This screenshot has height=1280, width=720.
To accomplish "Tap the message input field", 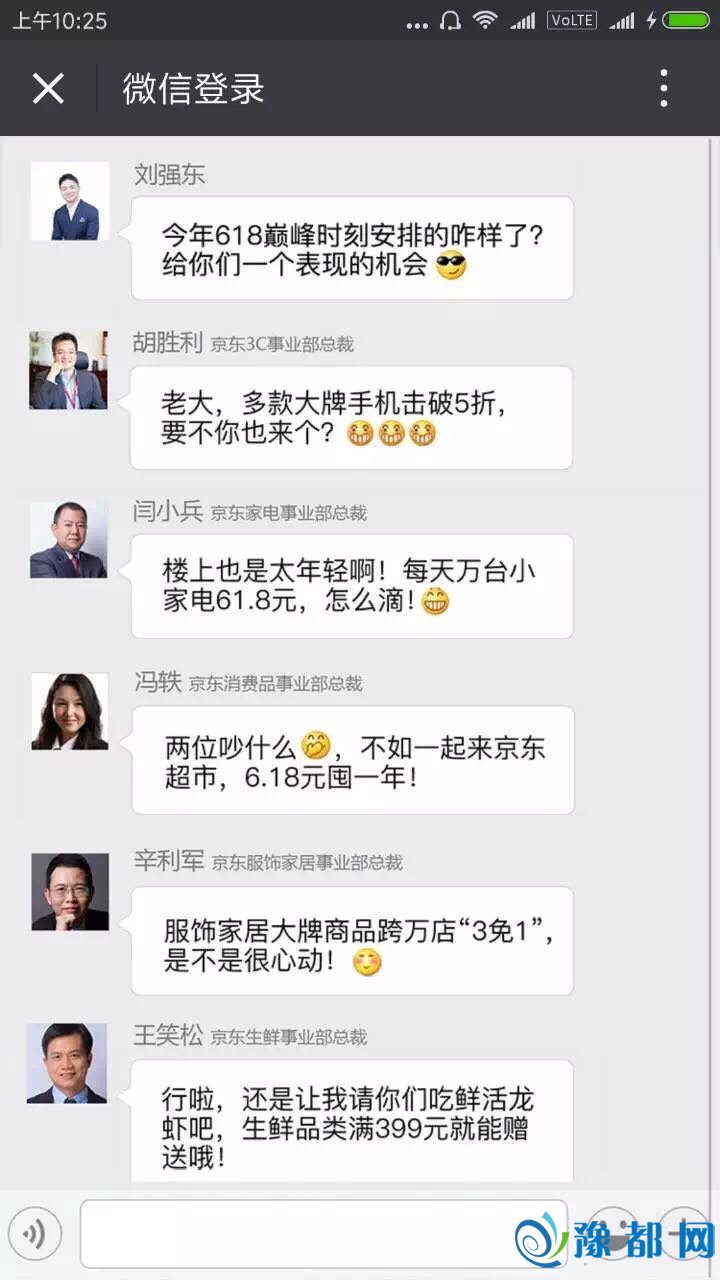I will coord(322,1233).
